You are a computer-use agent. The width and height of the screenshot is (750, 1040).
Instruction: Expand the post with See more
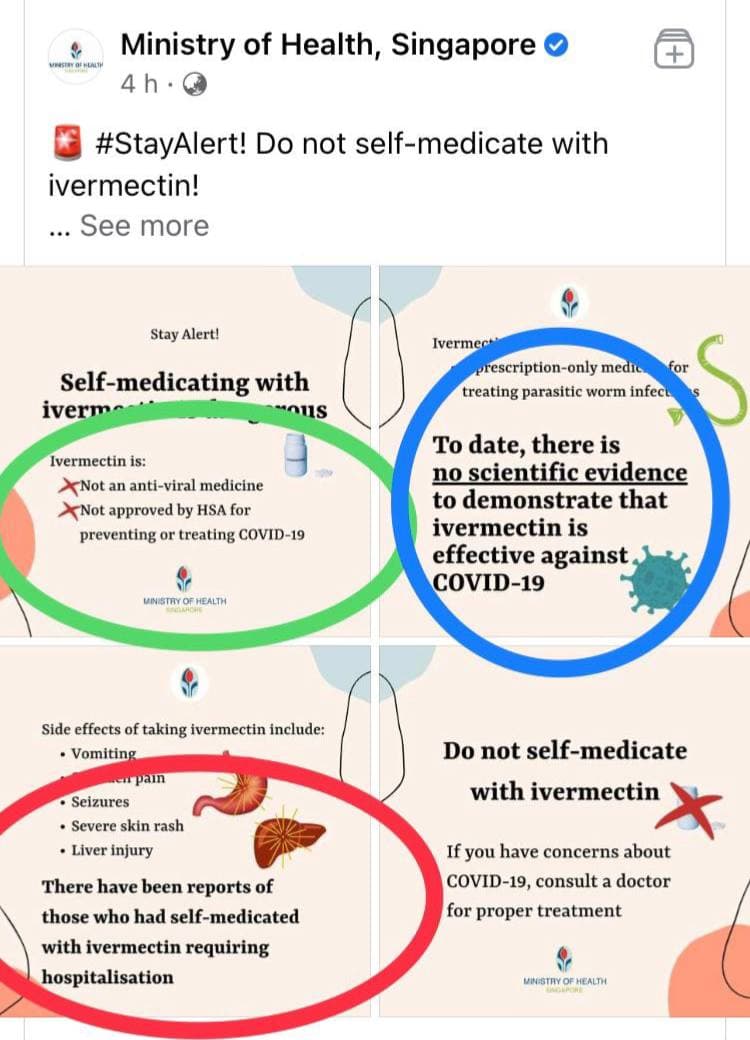pyautogui.click(x=144, y=225)
